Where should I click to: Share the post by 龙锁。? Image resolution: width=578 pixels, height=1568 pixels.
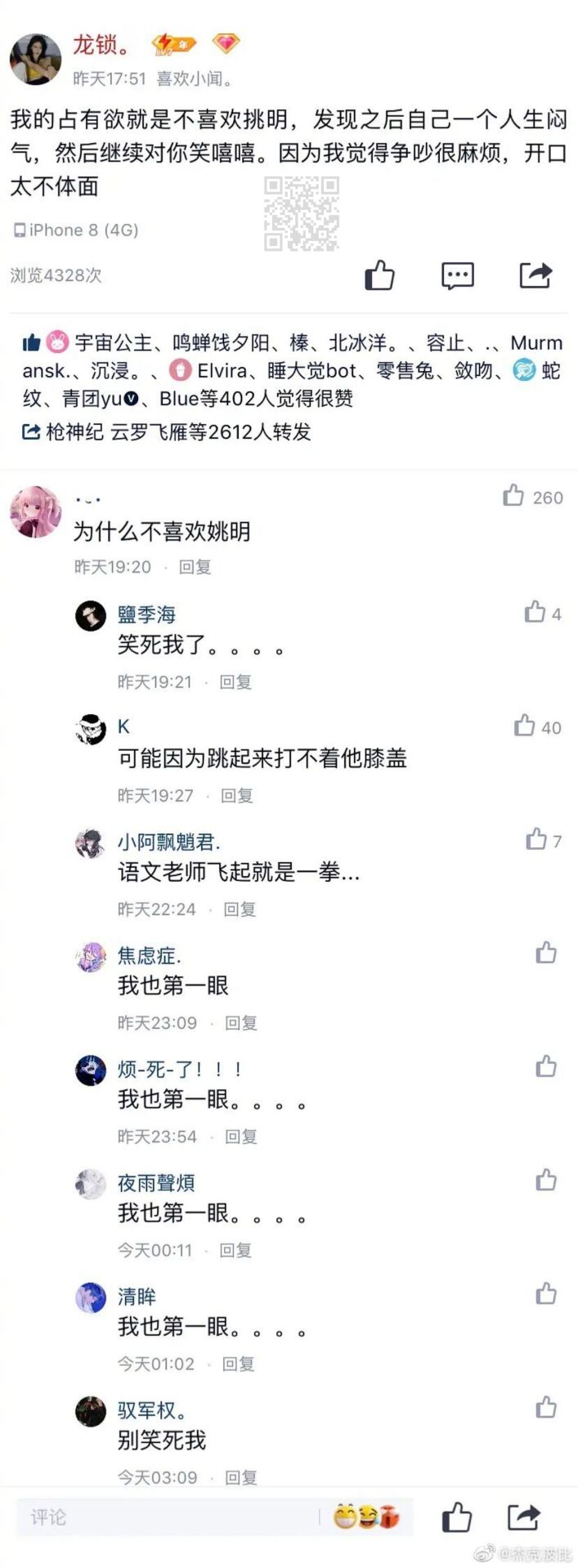click(535, 275)
